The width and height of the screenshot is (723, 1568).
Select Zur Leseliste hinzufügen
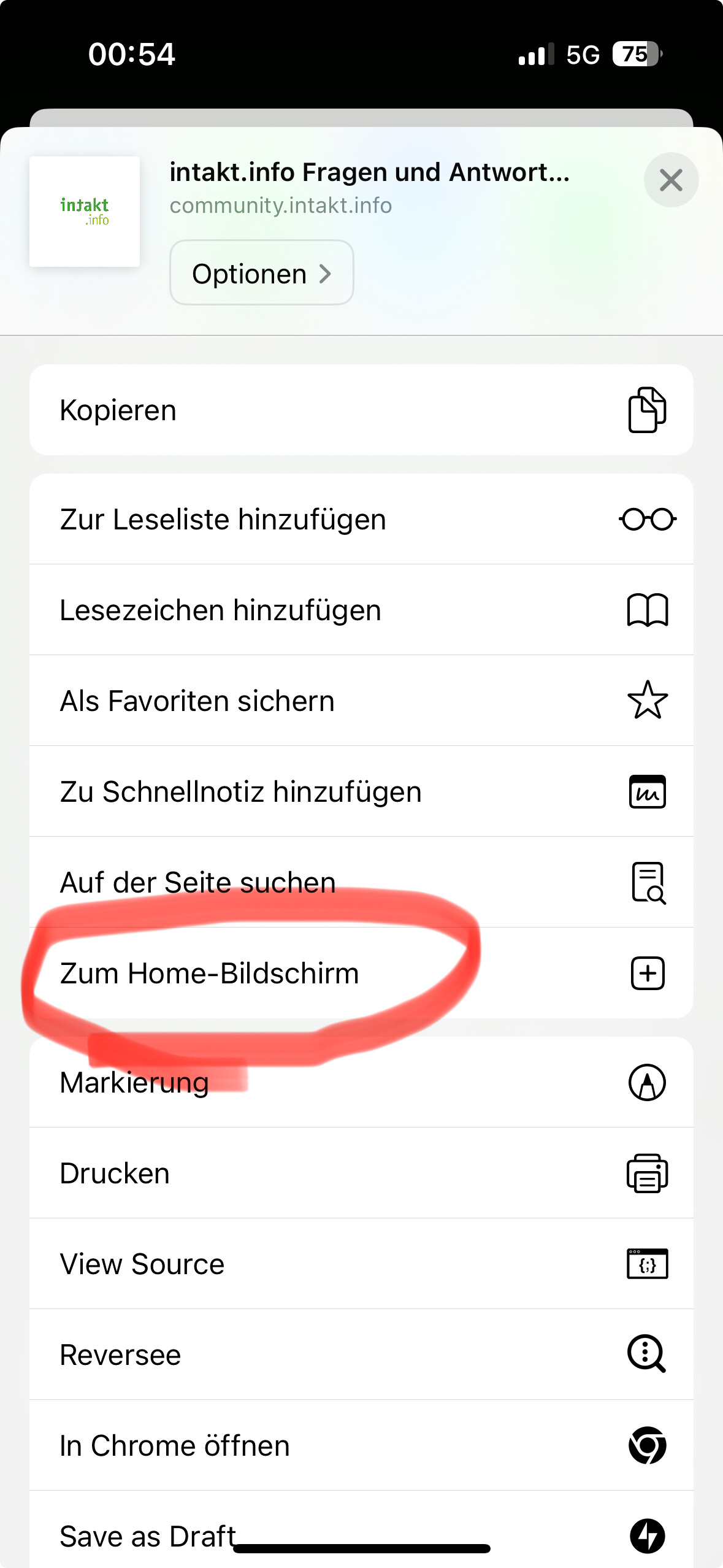click(361, 519)
